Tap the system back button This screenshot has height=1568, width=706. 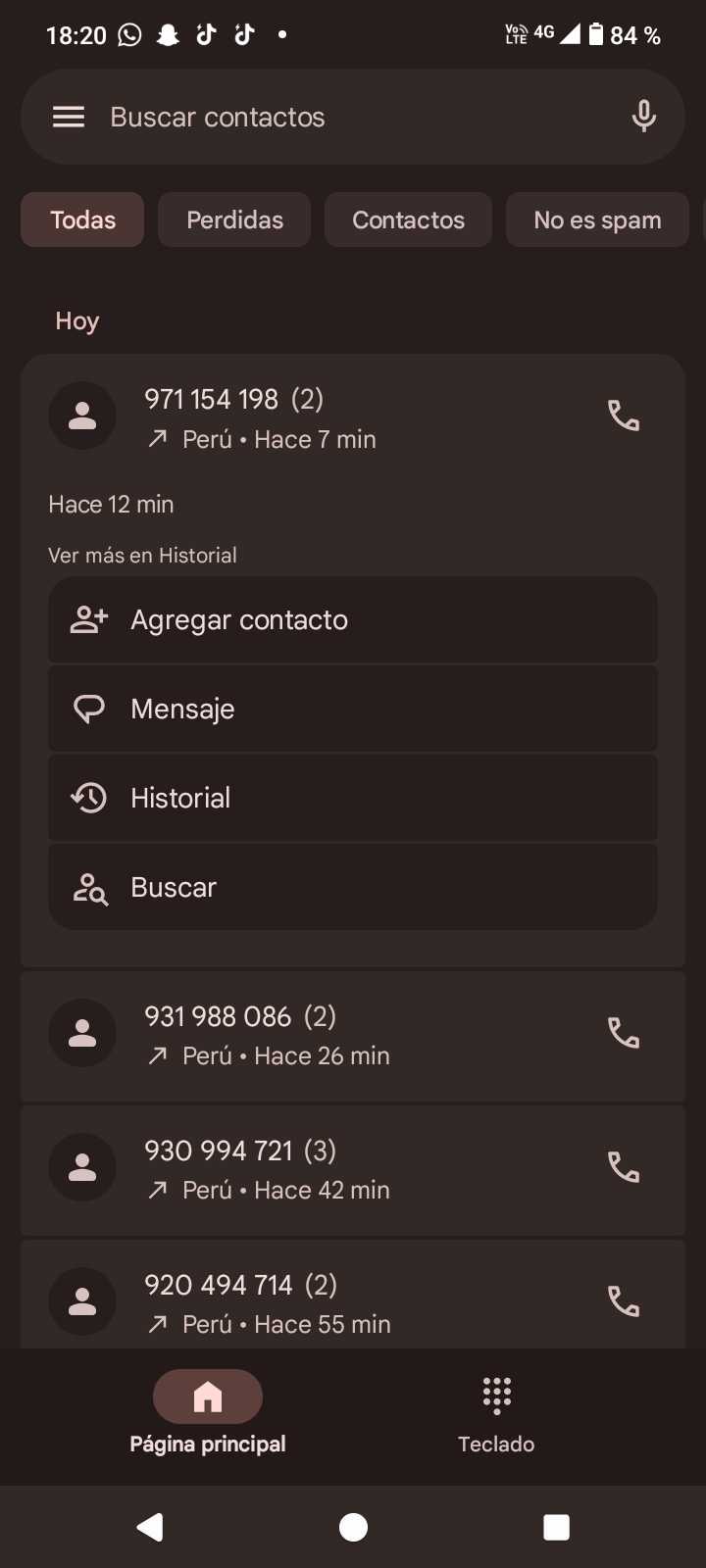pos(150,1527)
